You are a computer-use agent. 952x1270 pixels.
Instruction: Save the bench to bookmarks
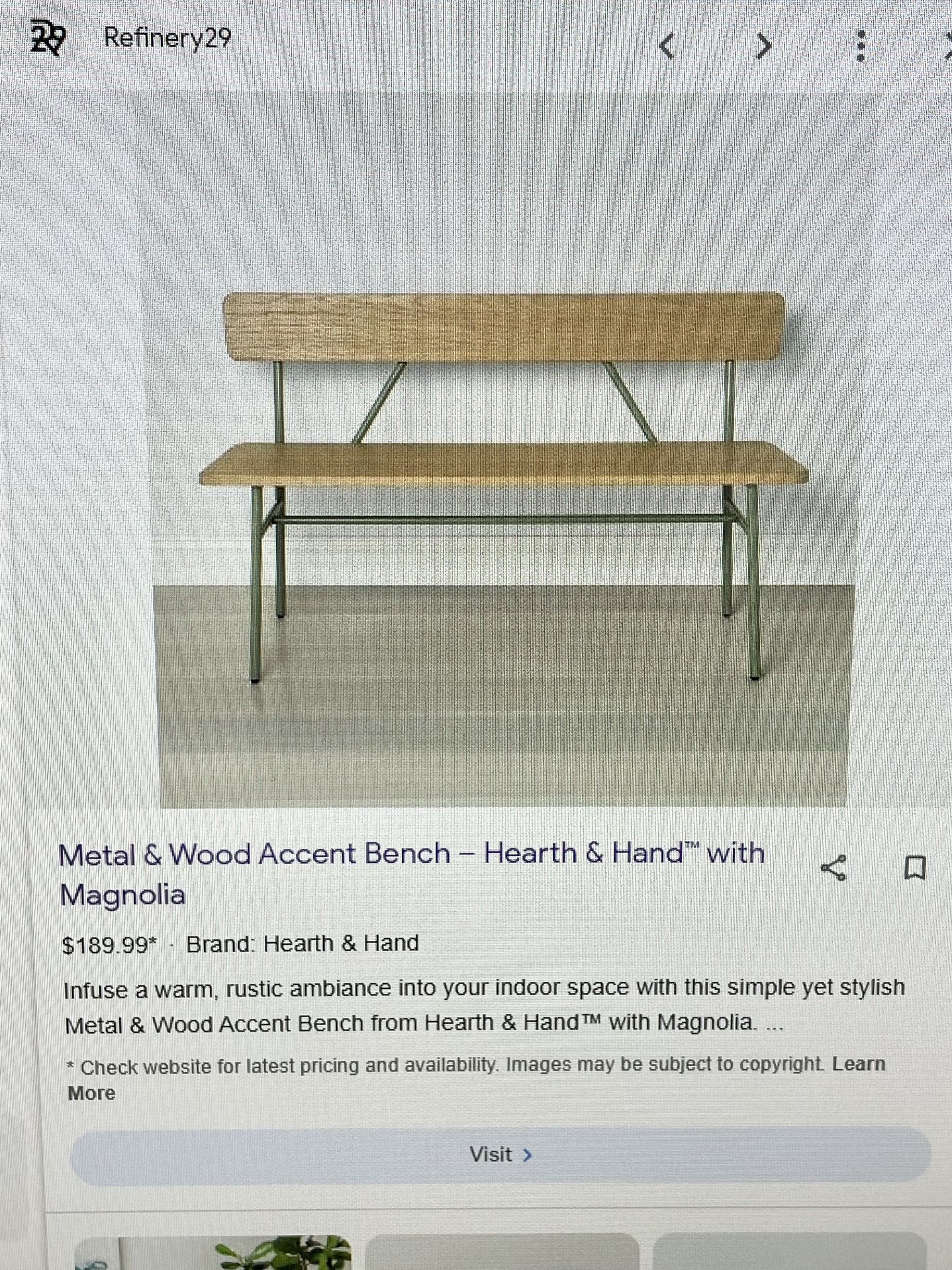[x=915, y=867]
